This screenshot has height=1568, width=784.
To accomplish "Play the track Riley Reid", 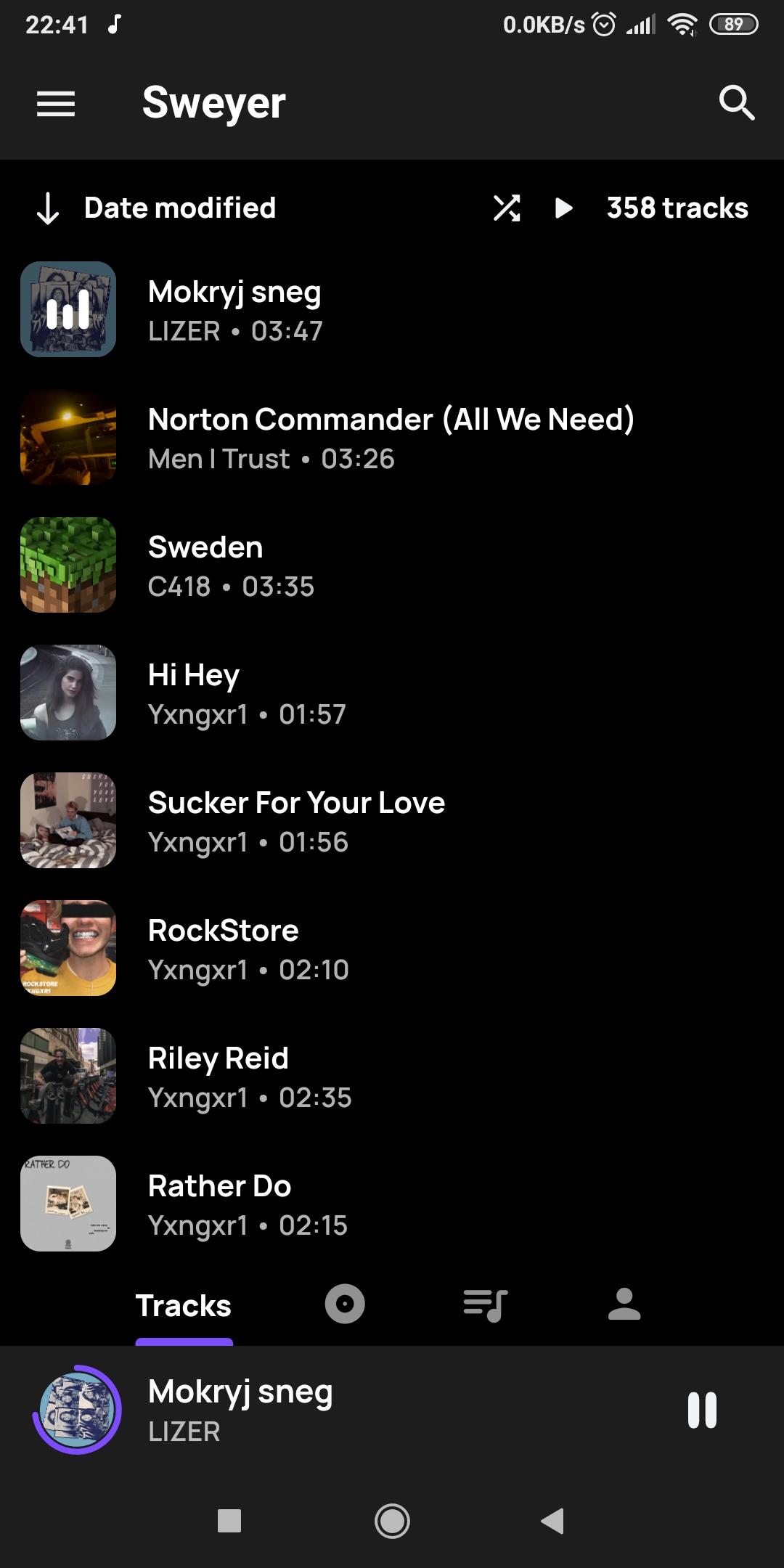I will [x=392, y=1076].
